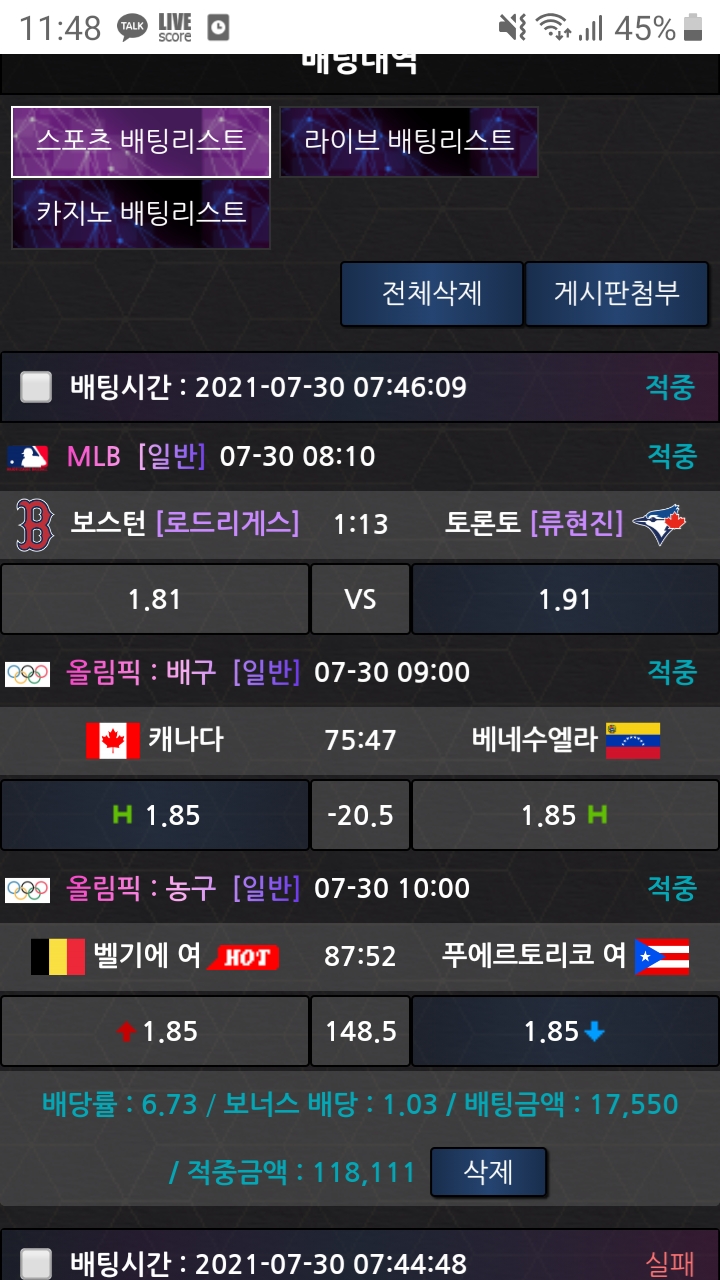Switch to 라이브 배팅리스트 tab
This screenshot has height=1280, width=720.
click(409, 141)
